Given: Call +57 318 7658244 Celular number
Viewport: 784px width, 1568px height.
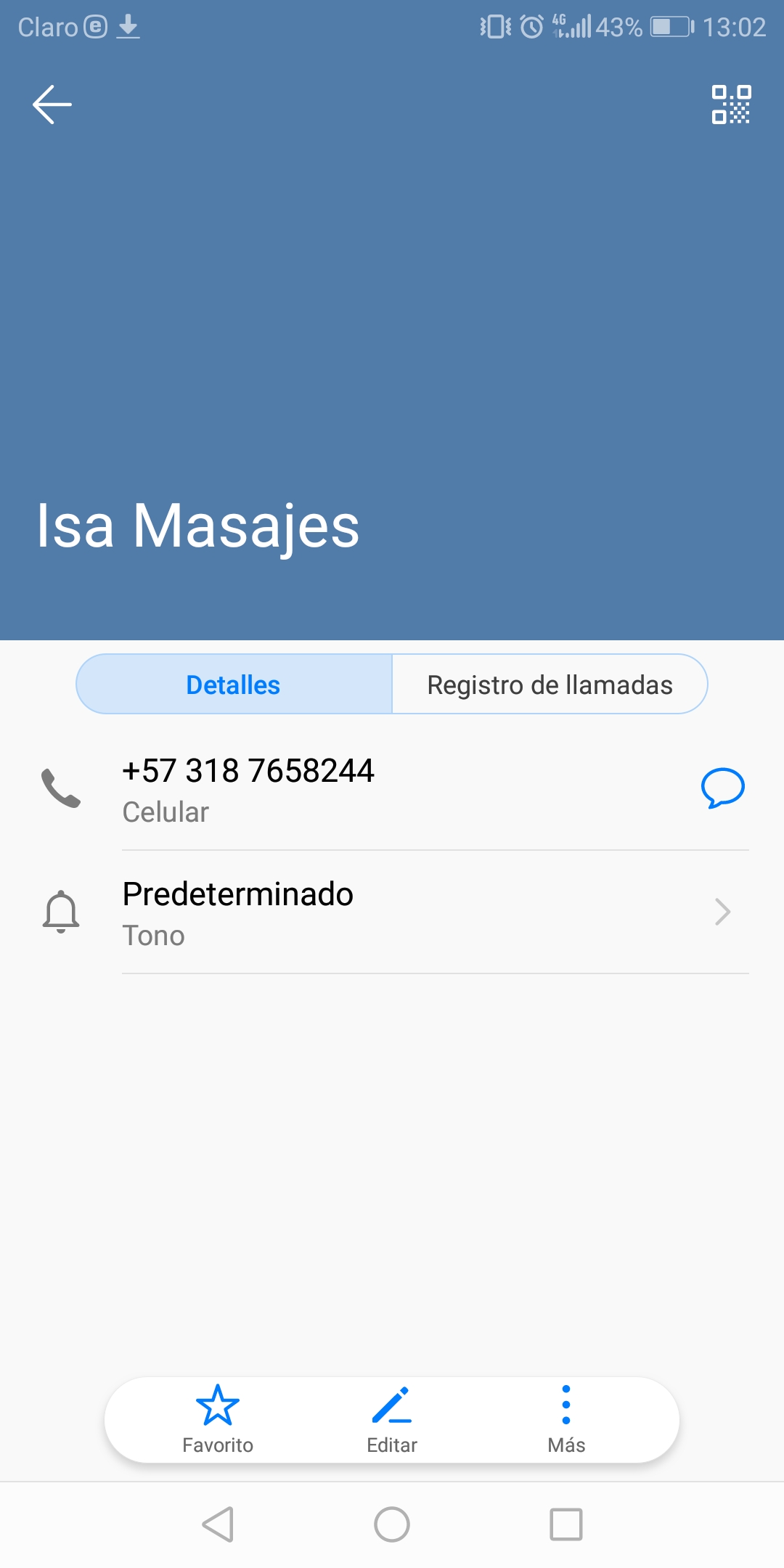Looking at the screenshot, I should (x=247, y=788).
